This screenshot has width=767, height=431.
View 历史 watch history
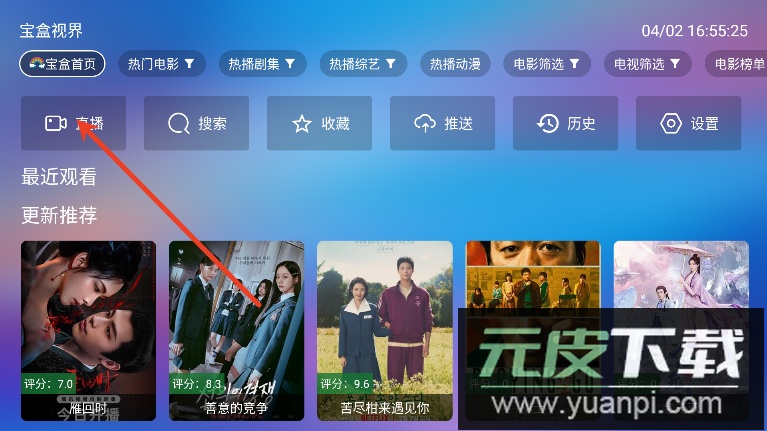pyautogui.click(x=566, y=123)
